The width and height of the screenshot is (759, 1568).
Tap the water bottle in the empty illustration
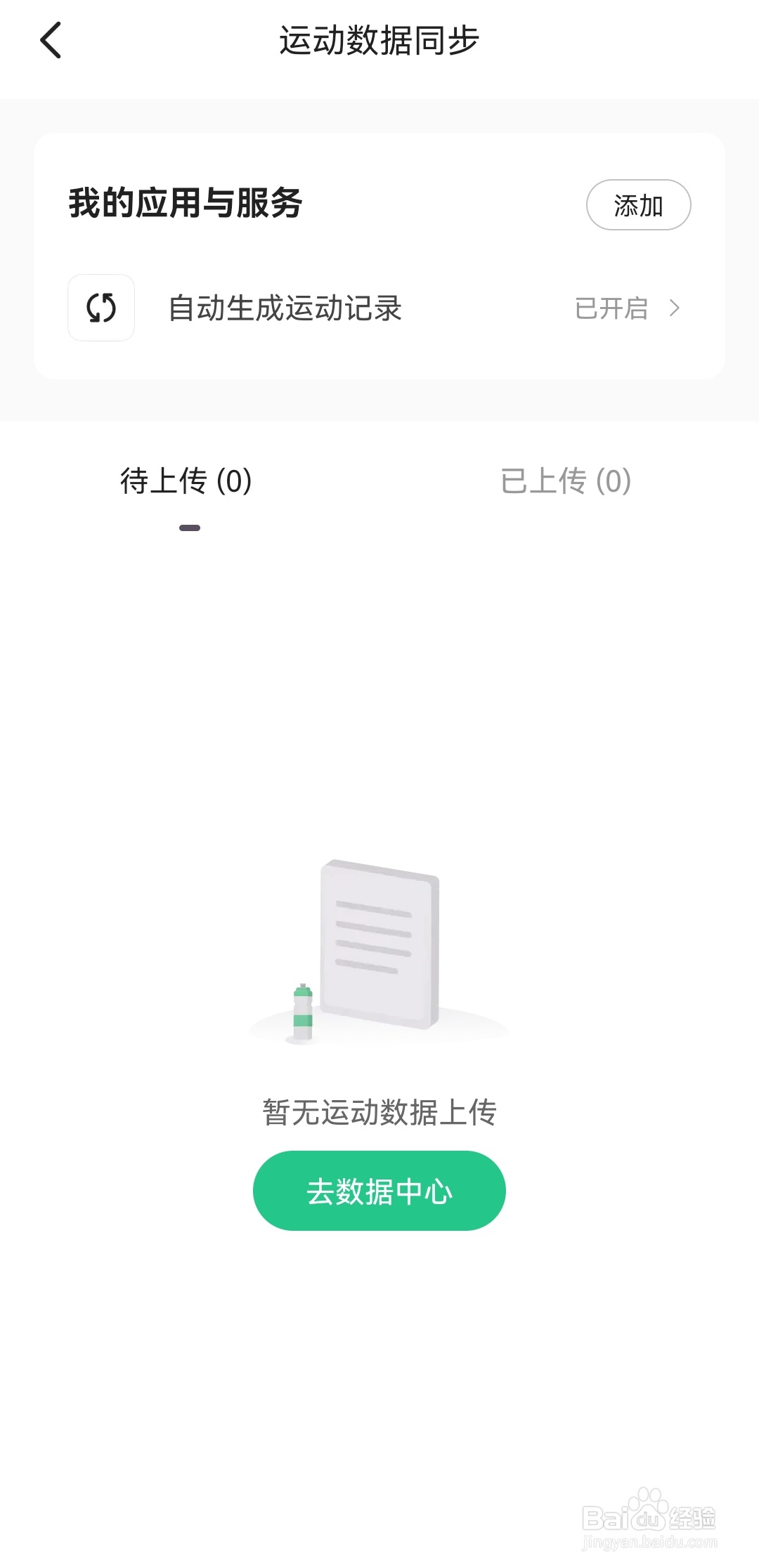point(301,1012)
